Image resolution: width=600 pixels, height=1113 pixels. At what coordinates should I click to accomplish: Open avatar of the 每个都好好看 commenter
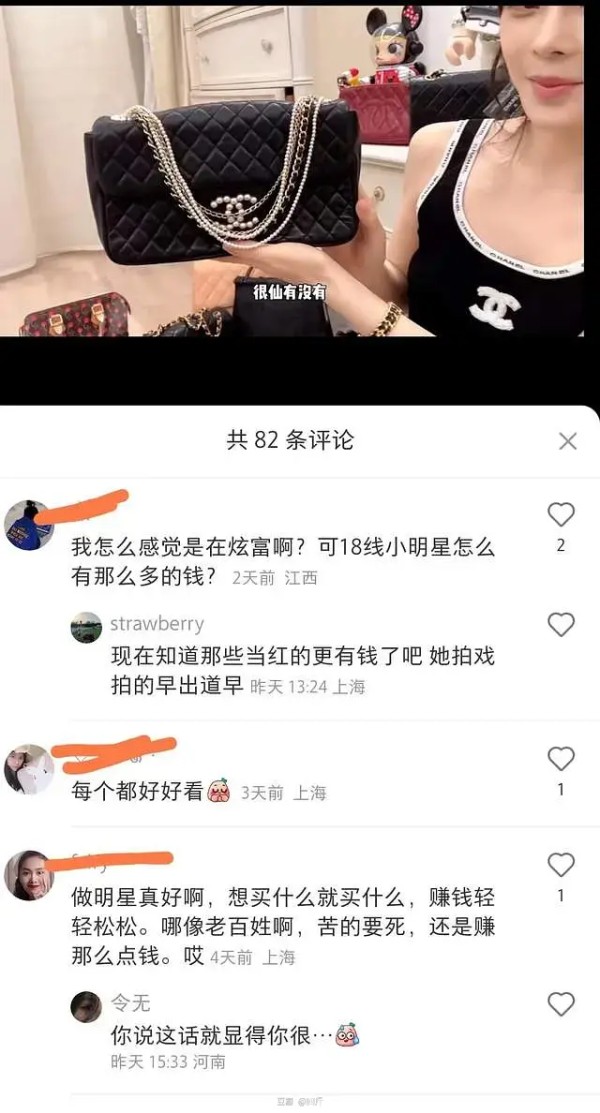click(x=29, y=769)
